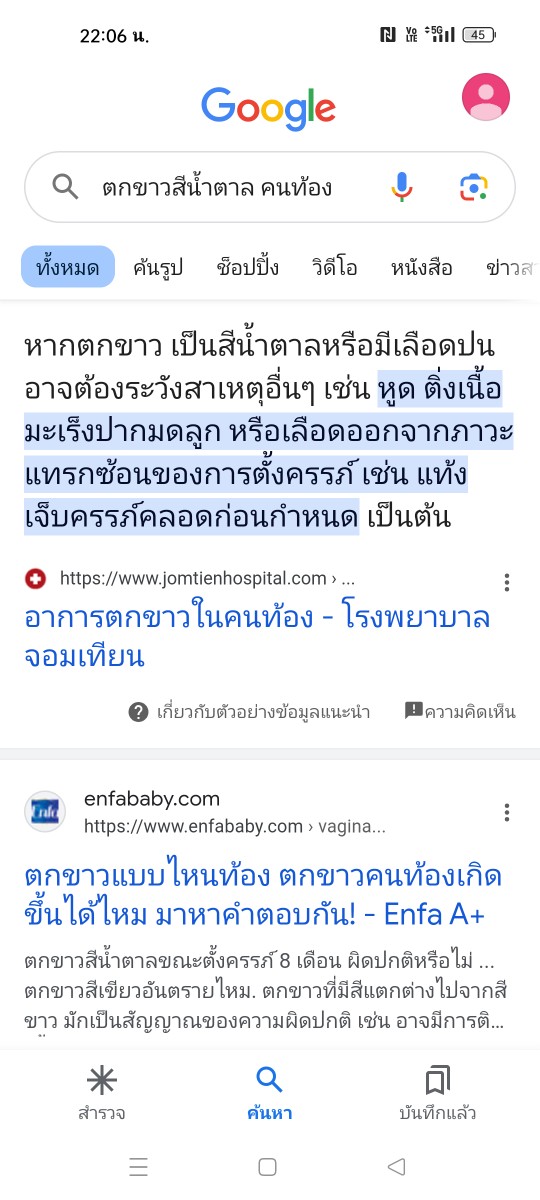This screenshot has height=1200, width=540.
Task: Tap the system back button
Action: [396, 1166]
